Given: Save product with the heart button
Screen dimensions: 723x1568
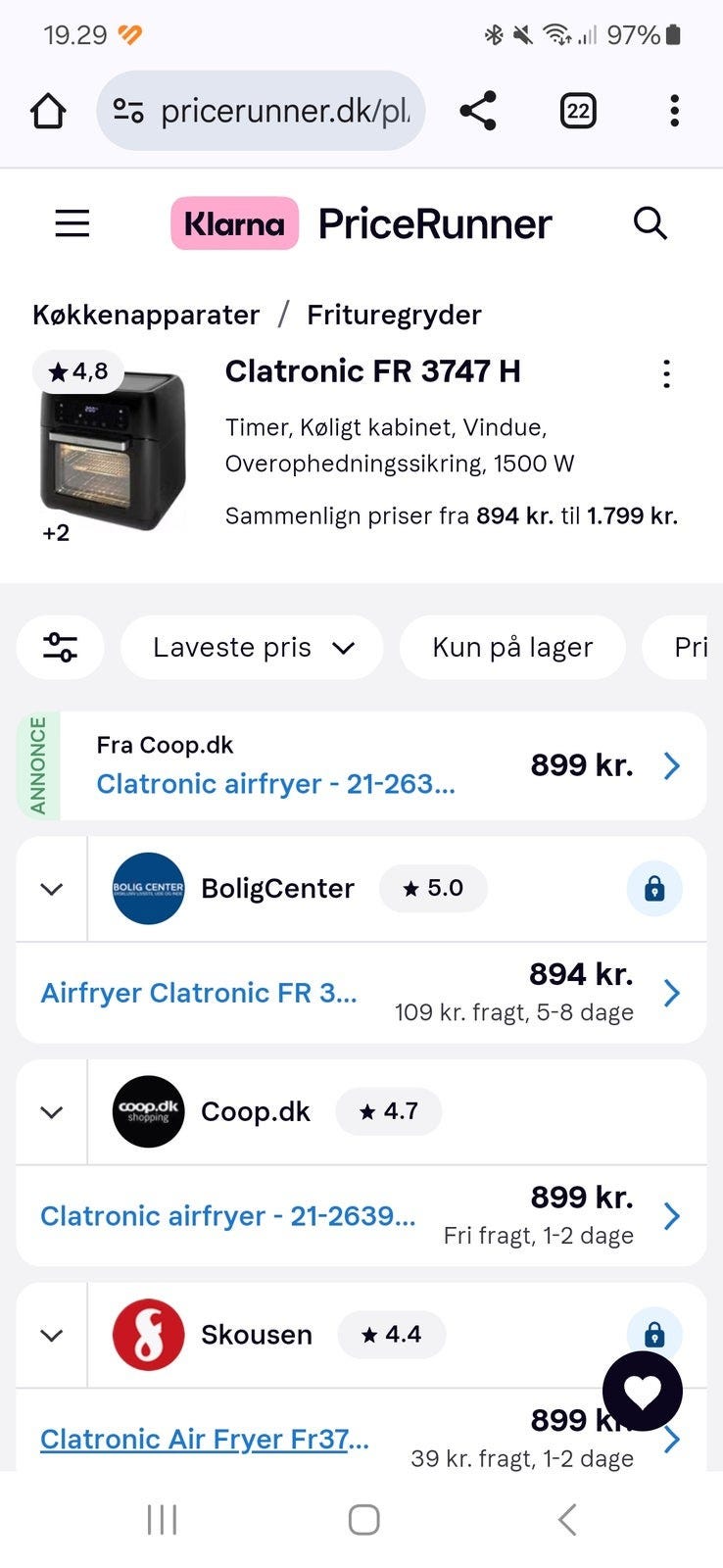Looking at the screenshot, I should click(x=642, y=1391).
